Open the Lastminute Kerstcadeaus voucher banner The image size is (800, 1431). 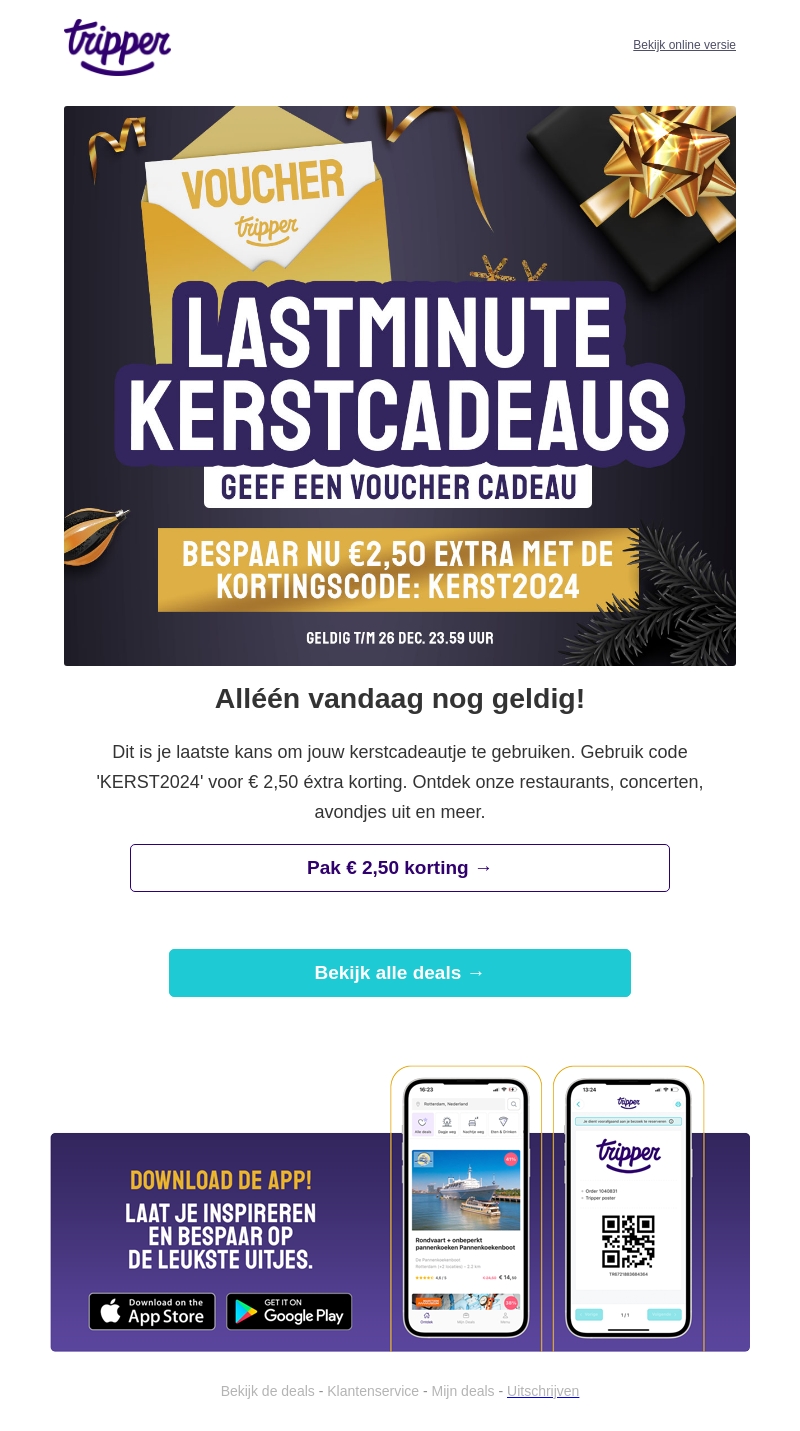tap(400, 386)
